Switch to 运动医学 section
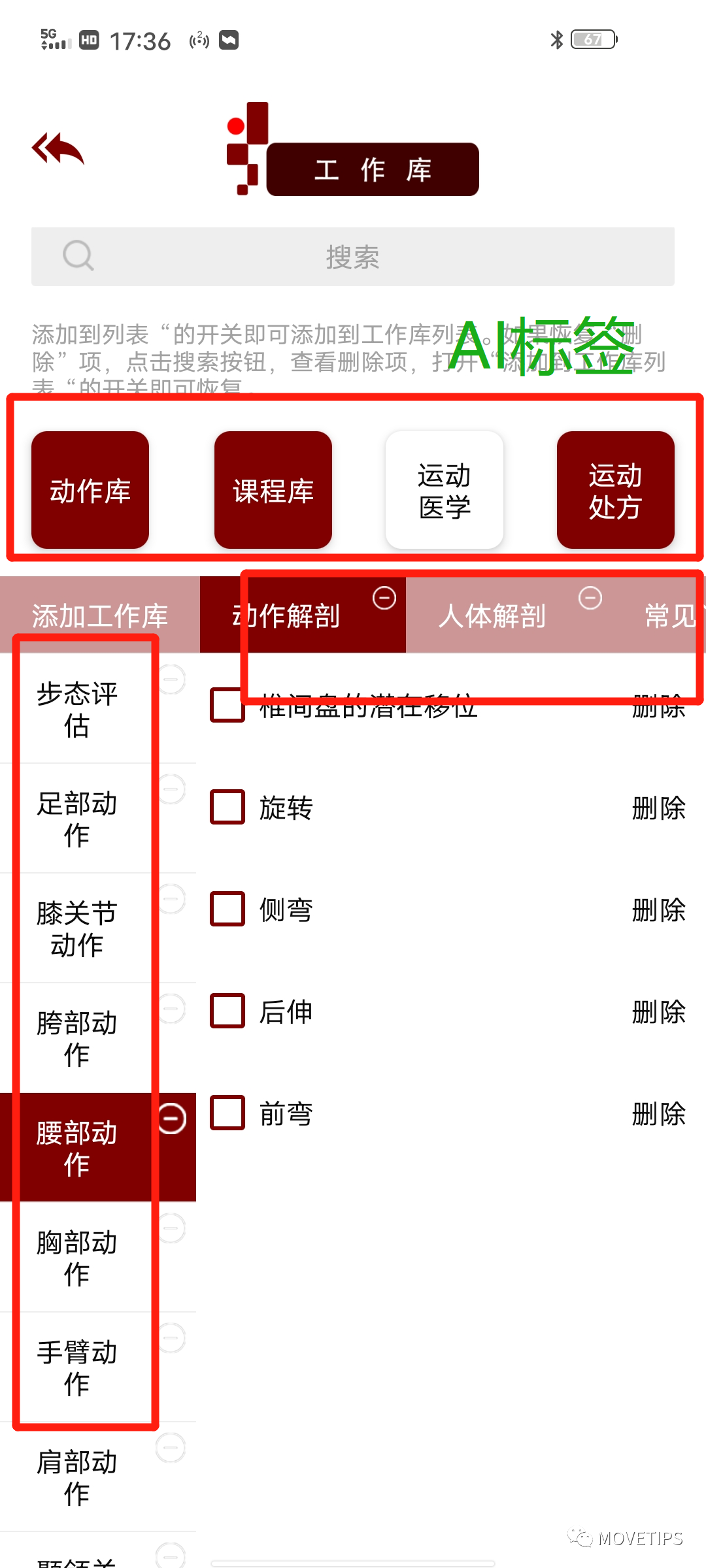Screen dimensions: 706x1568 click(x=445, y=490)
